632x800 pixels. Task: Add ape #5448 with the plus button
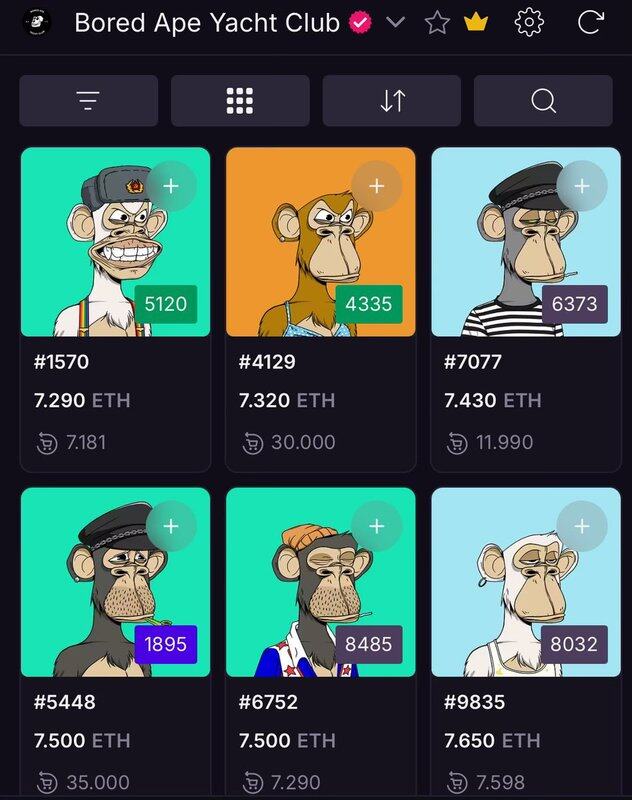point(171,526)
